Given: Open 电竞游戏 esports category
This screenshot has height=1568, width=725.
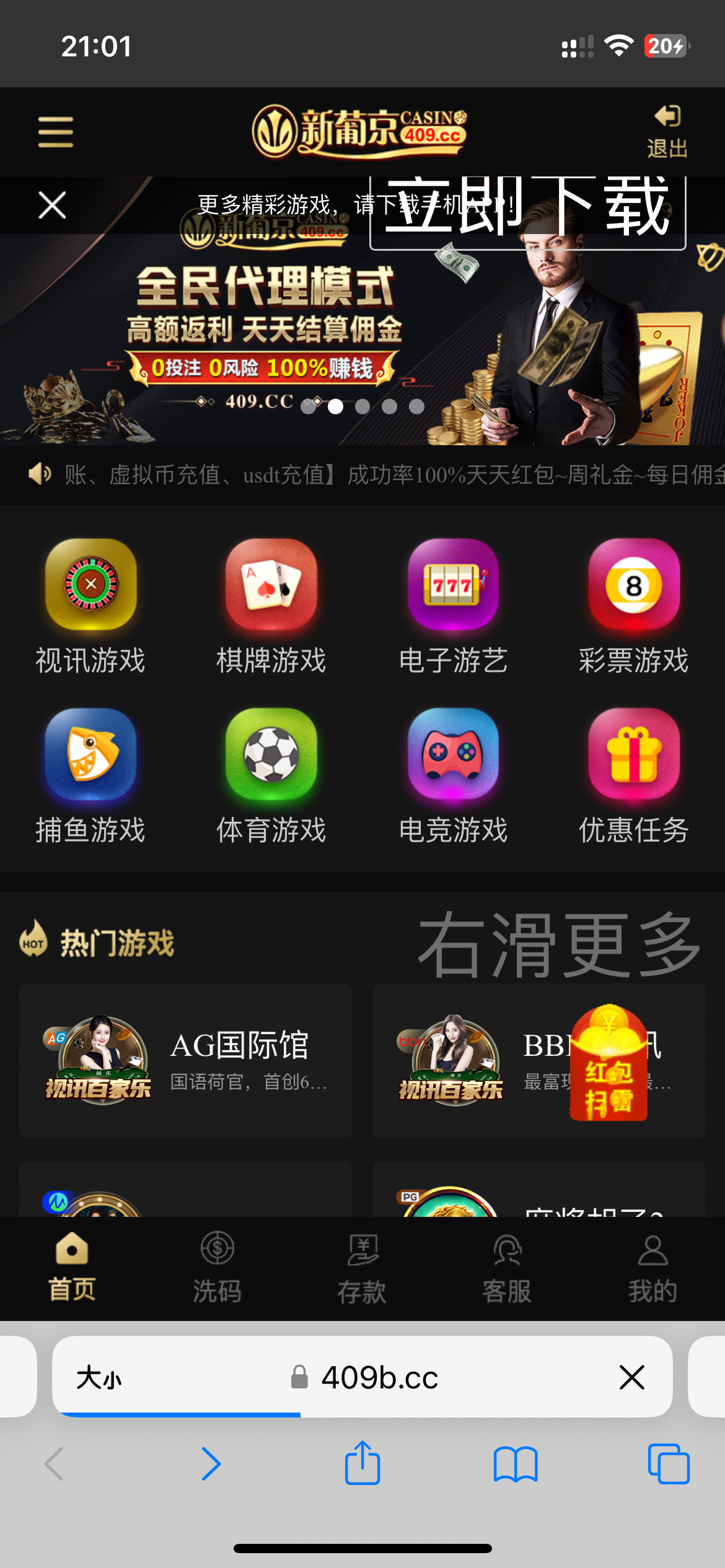Looking at the screenshot, I should click(453, 777).
